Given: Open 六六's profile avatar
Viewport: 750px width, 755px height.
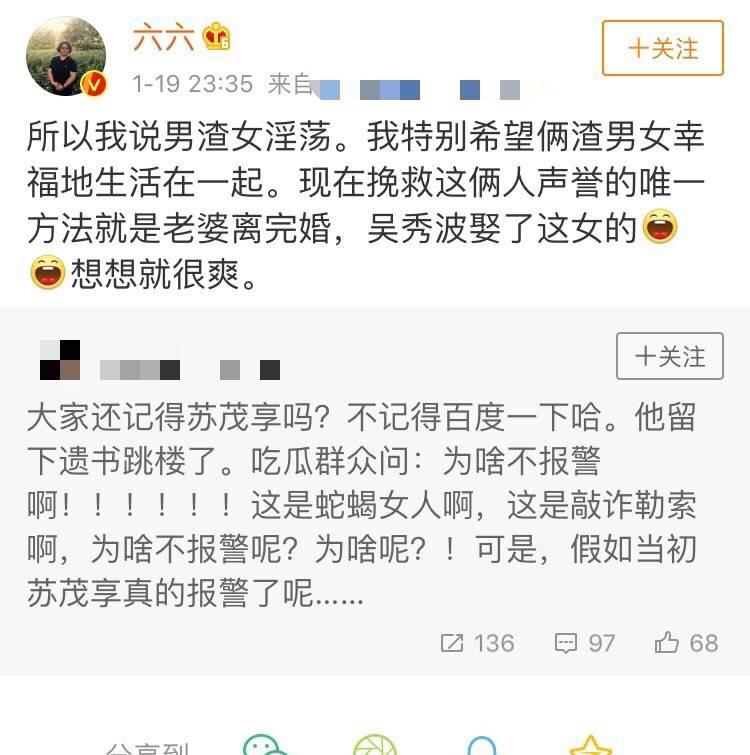Looking at the screenshot, I should click(64, 56).
